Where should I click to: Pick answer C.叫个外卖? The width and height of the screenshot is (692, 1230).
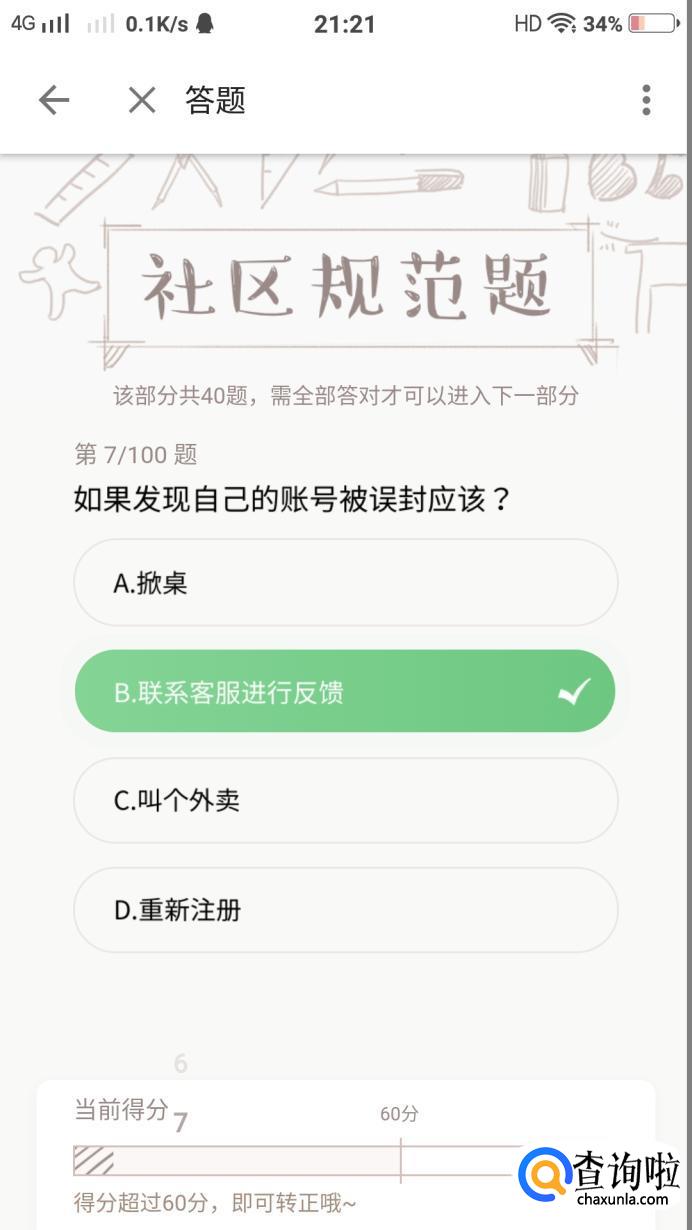[345, 800]
